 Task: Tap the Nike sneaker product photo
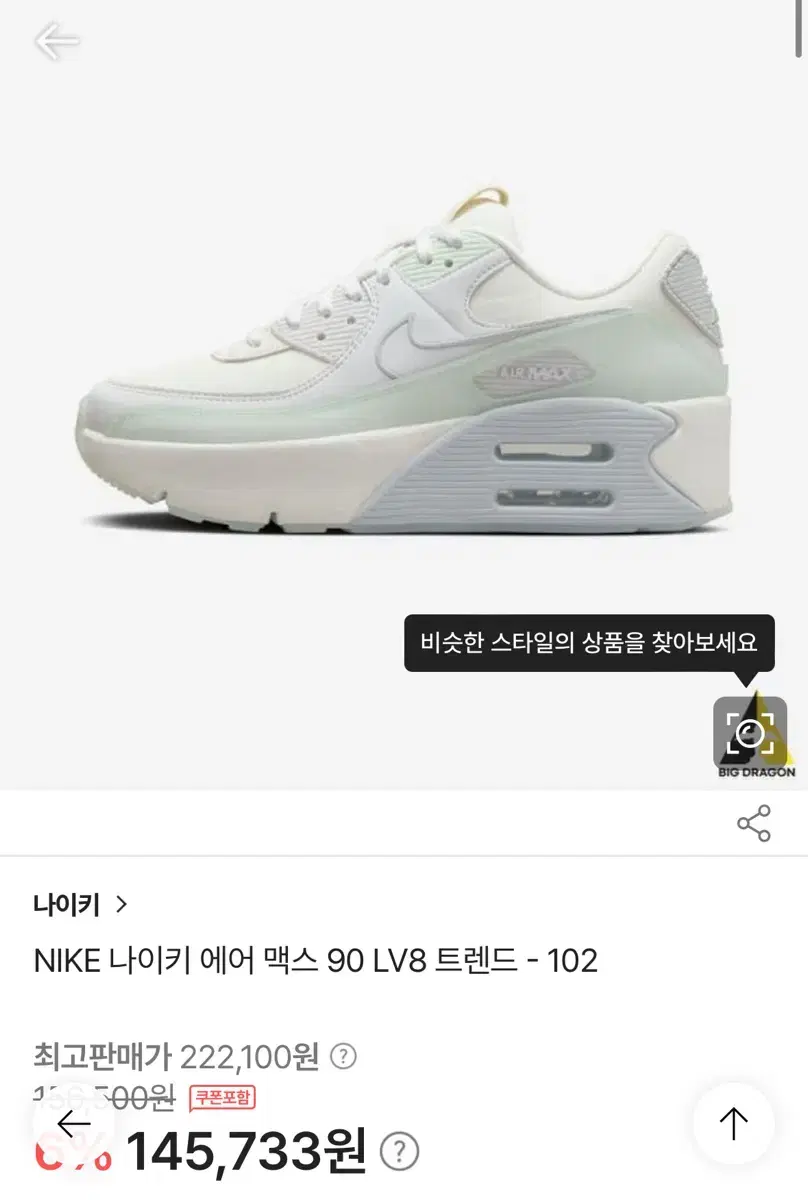pyautogui.click(x=400, y=360)
